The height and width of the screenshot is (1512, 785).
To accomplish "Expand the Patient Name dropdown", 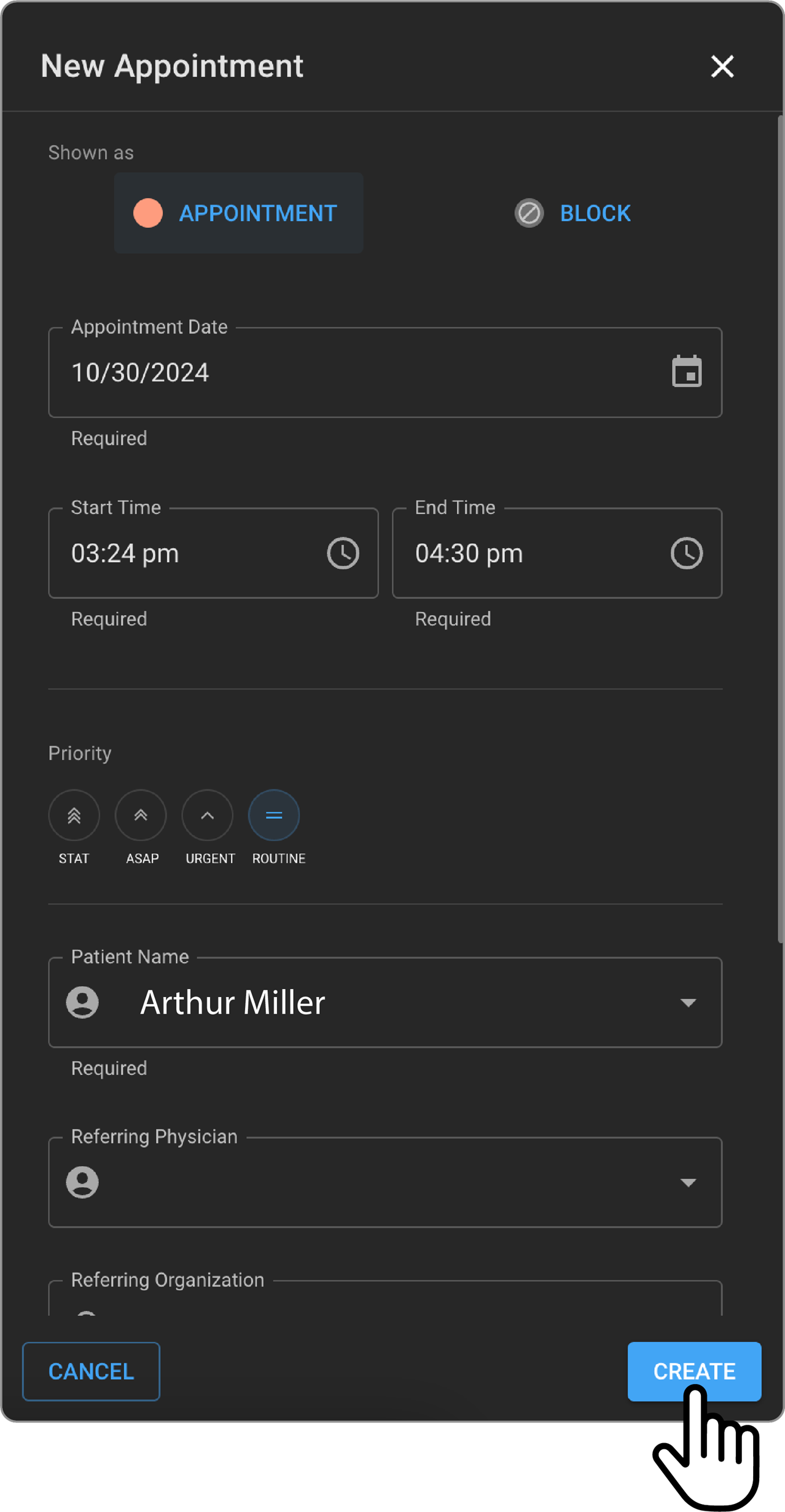I will [x=687, y=1003].
